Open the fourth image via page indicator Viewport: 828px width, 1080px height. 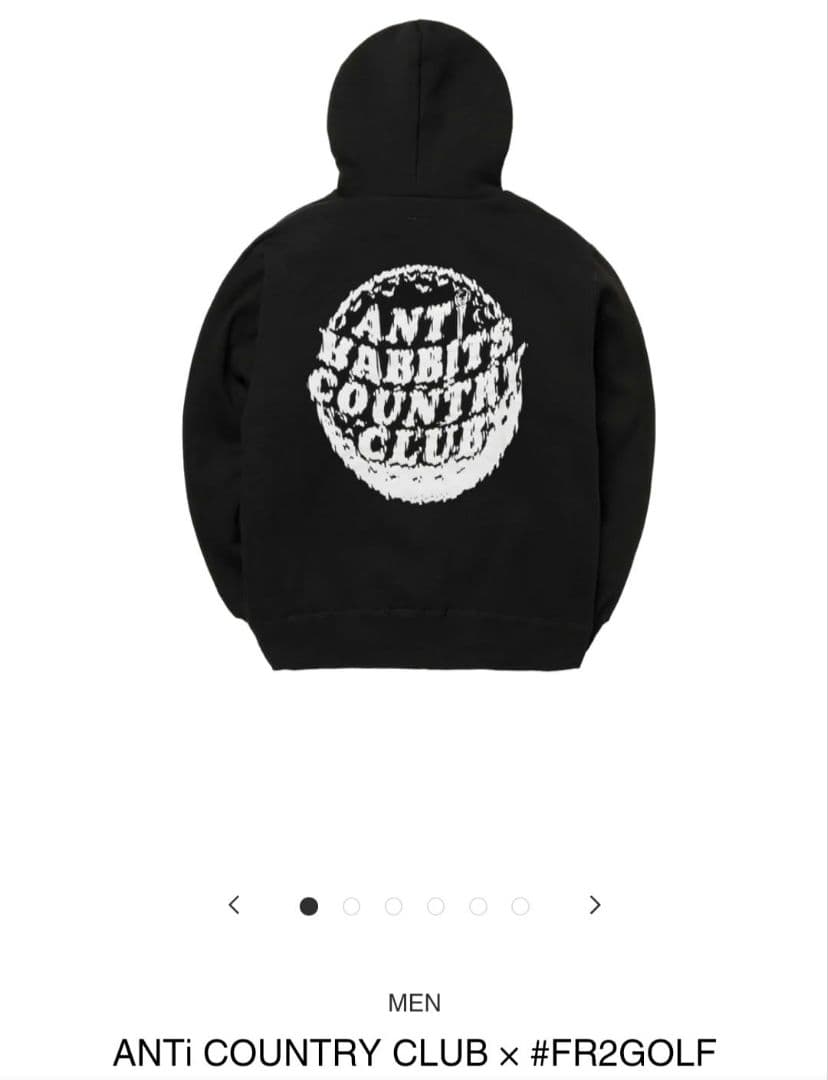click(x=436, y=906)
